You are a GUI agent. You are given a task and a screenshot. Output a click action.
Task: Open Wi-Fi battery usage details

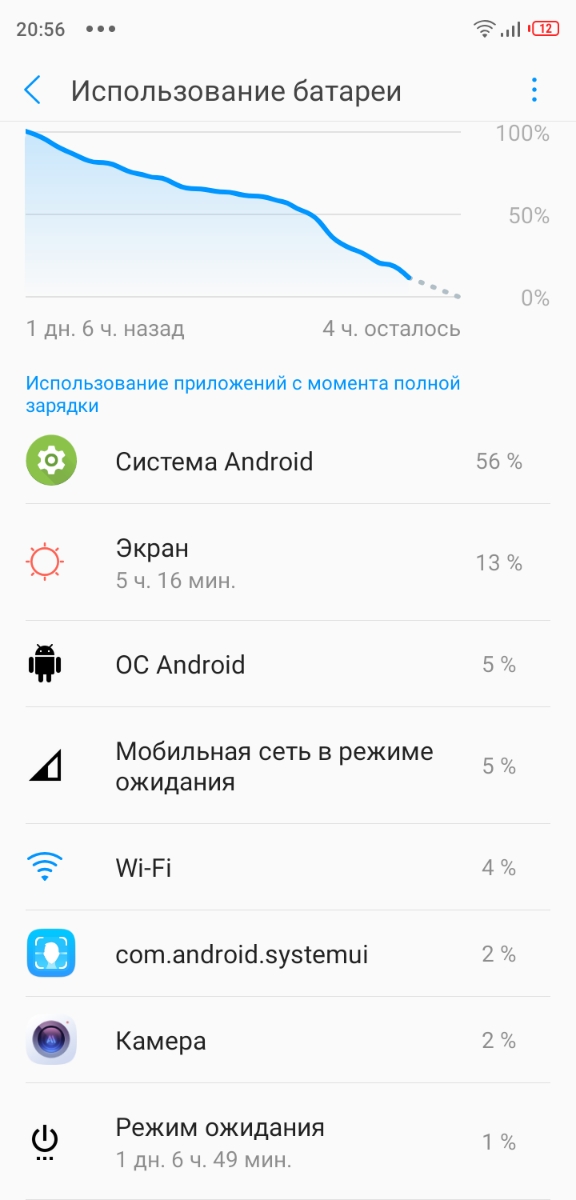[x=288, y=867]
